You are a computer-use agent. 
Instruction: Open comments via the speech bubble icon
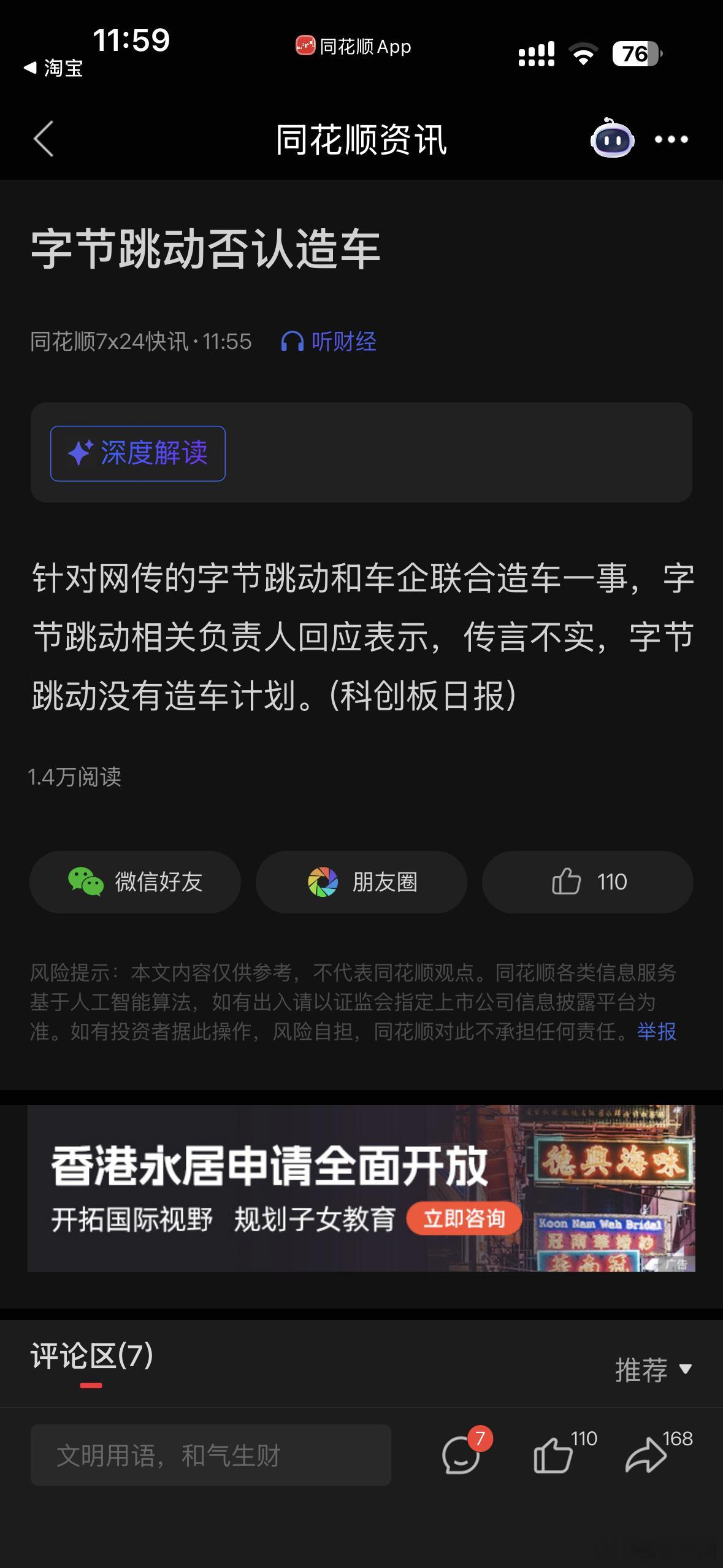[463, 1455]
